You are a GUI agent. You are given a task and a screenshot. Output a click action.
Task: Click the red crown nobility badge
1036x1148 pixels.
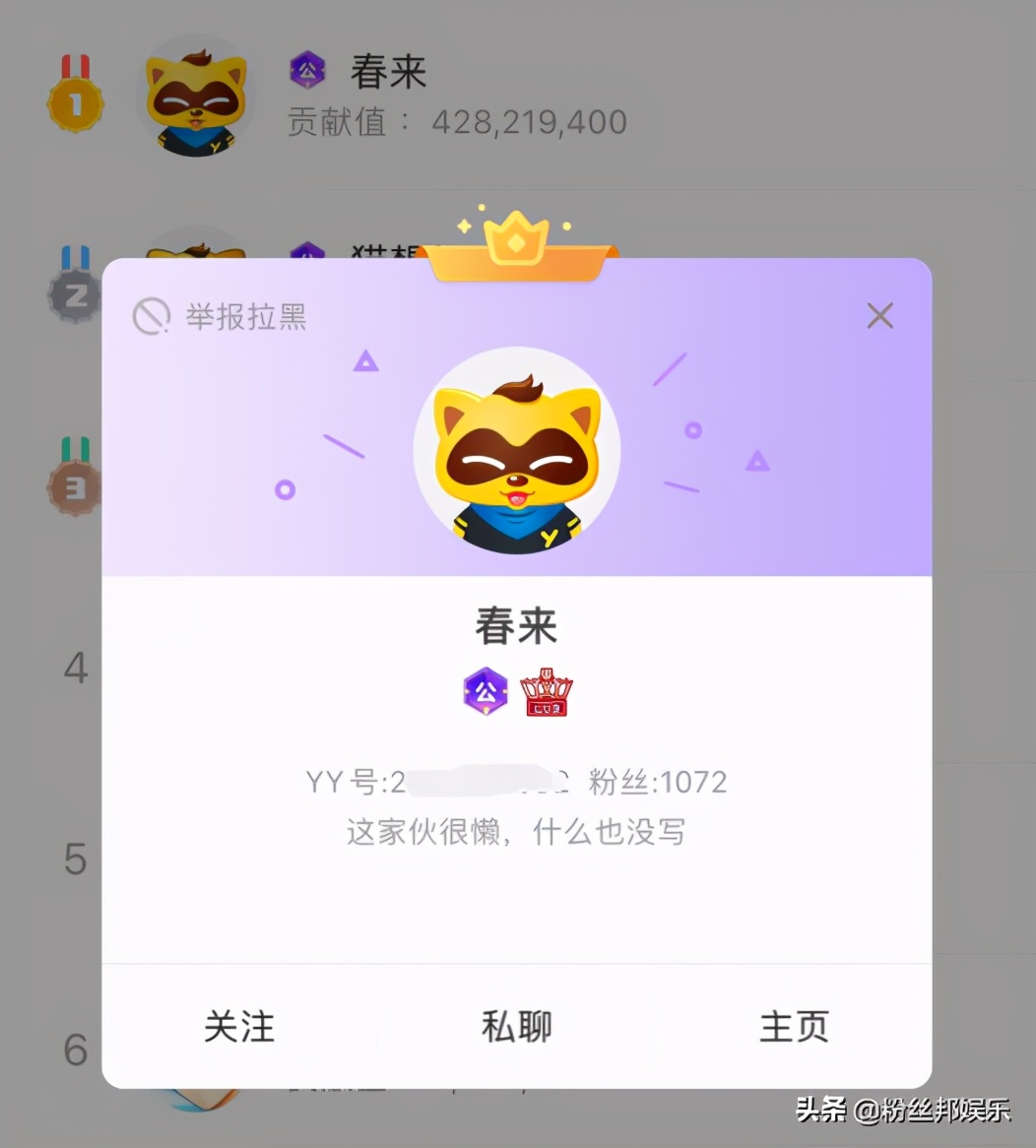coord(546,692)
